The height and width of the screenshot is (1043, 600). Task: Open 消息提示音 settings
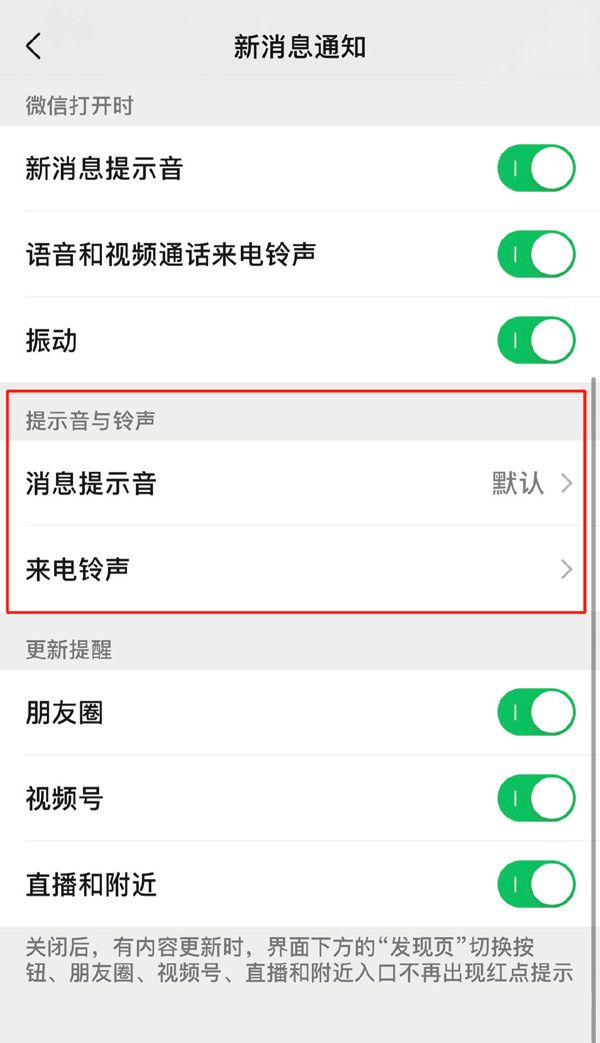300,484
